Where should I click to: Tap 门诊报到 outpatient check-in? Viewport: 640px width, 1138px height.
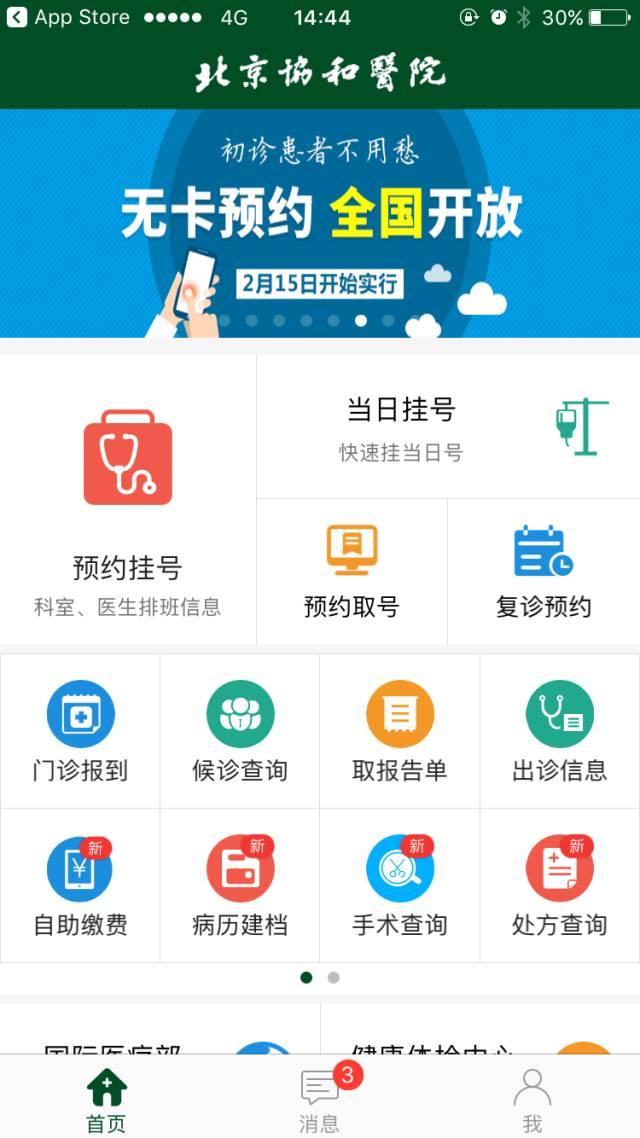(x=81, y=732)
